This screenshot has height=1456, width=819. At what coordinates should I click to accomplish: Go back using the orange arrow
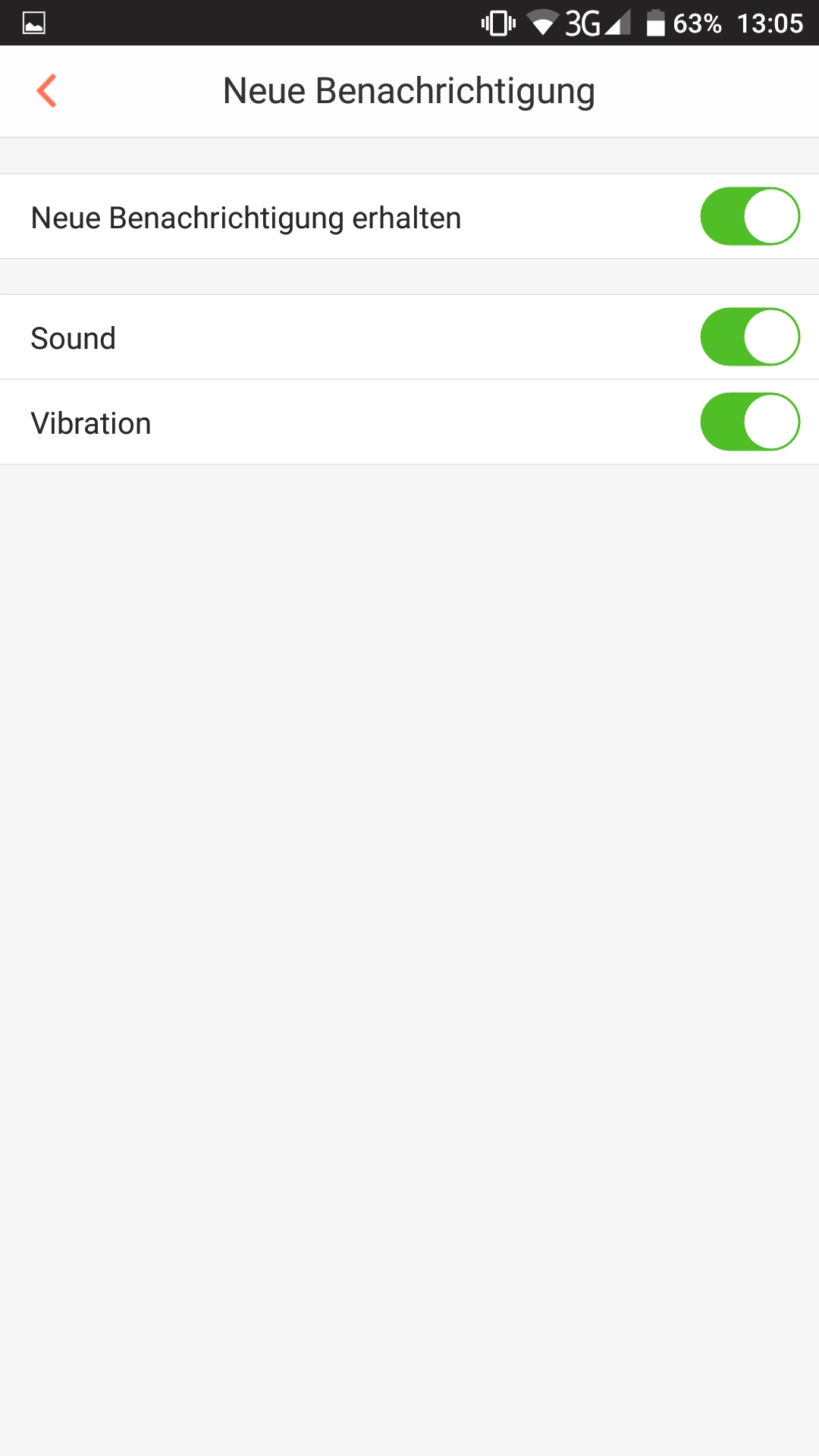[47, 91]
